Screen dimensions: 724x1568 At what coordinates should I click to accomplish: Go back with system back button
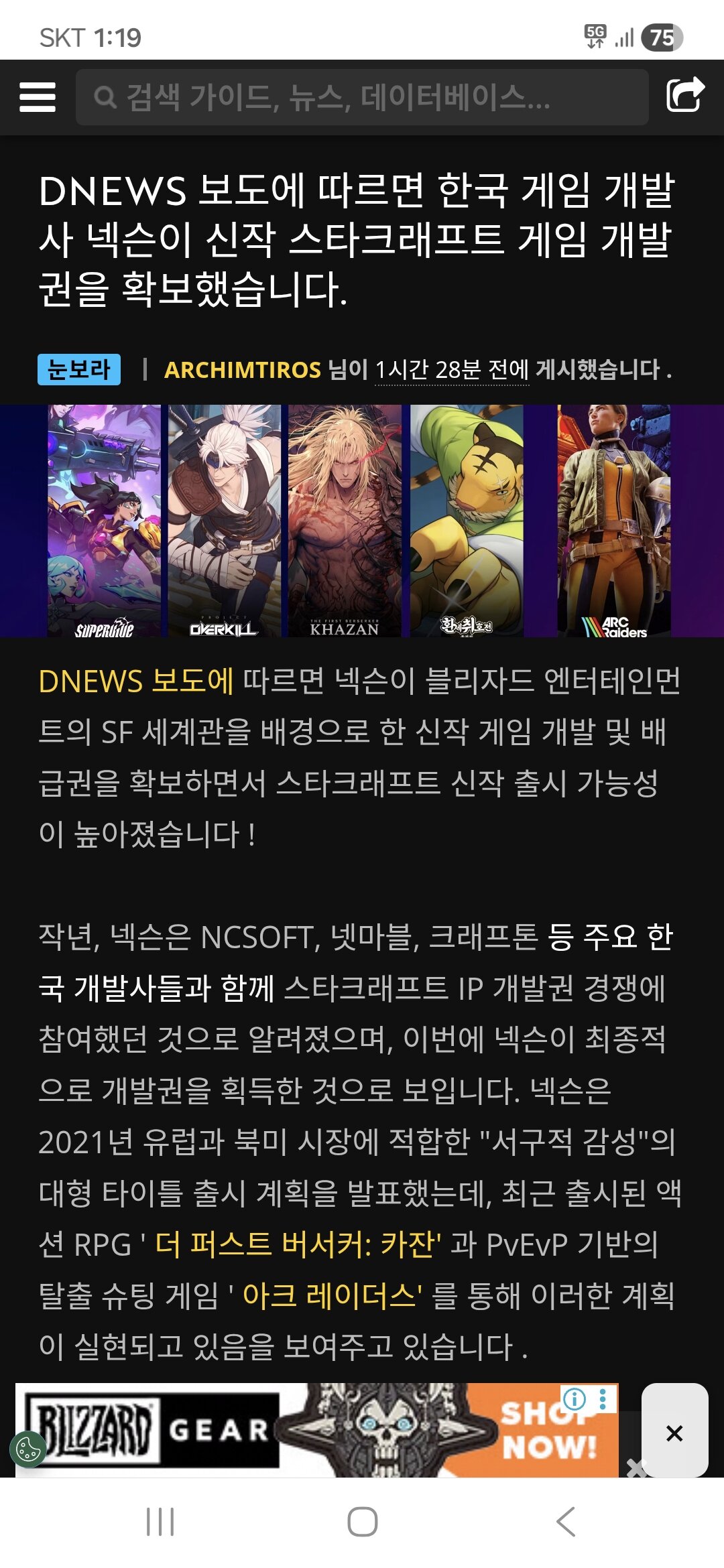pos(565,1522)
